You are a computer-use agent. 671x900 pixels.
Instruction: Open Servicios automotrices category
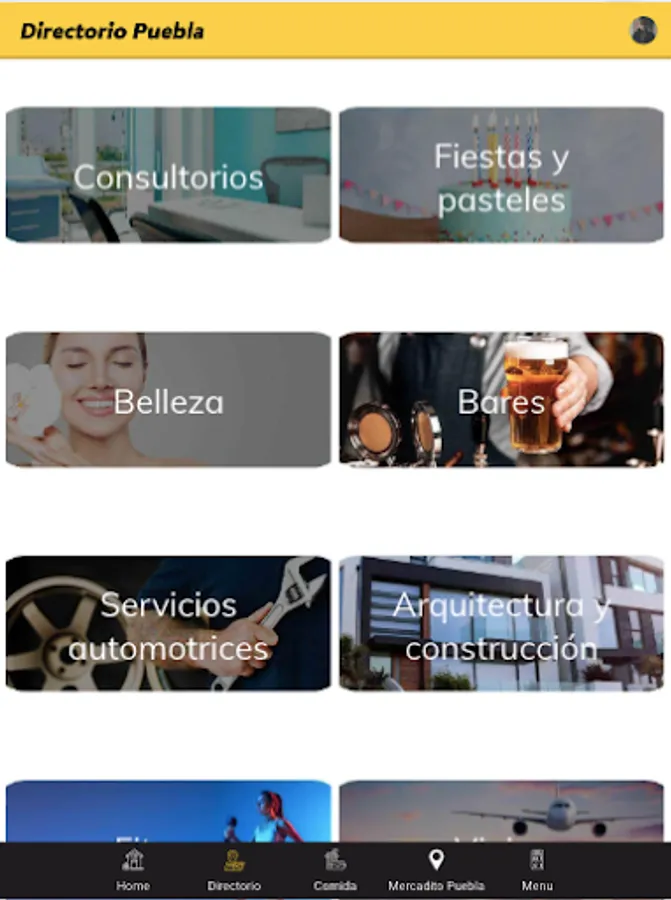point(168,624)
